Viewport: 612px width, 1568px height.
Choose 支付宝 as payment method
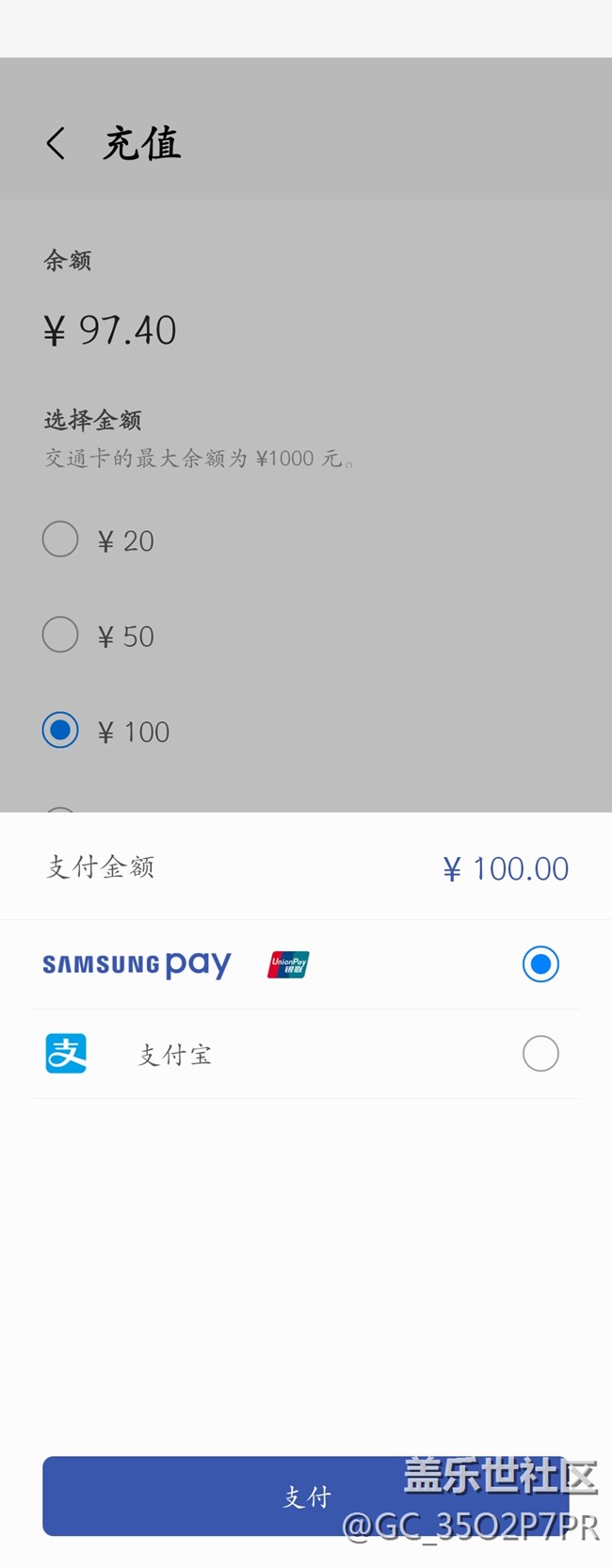tap(540, 1054)
